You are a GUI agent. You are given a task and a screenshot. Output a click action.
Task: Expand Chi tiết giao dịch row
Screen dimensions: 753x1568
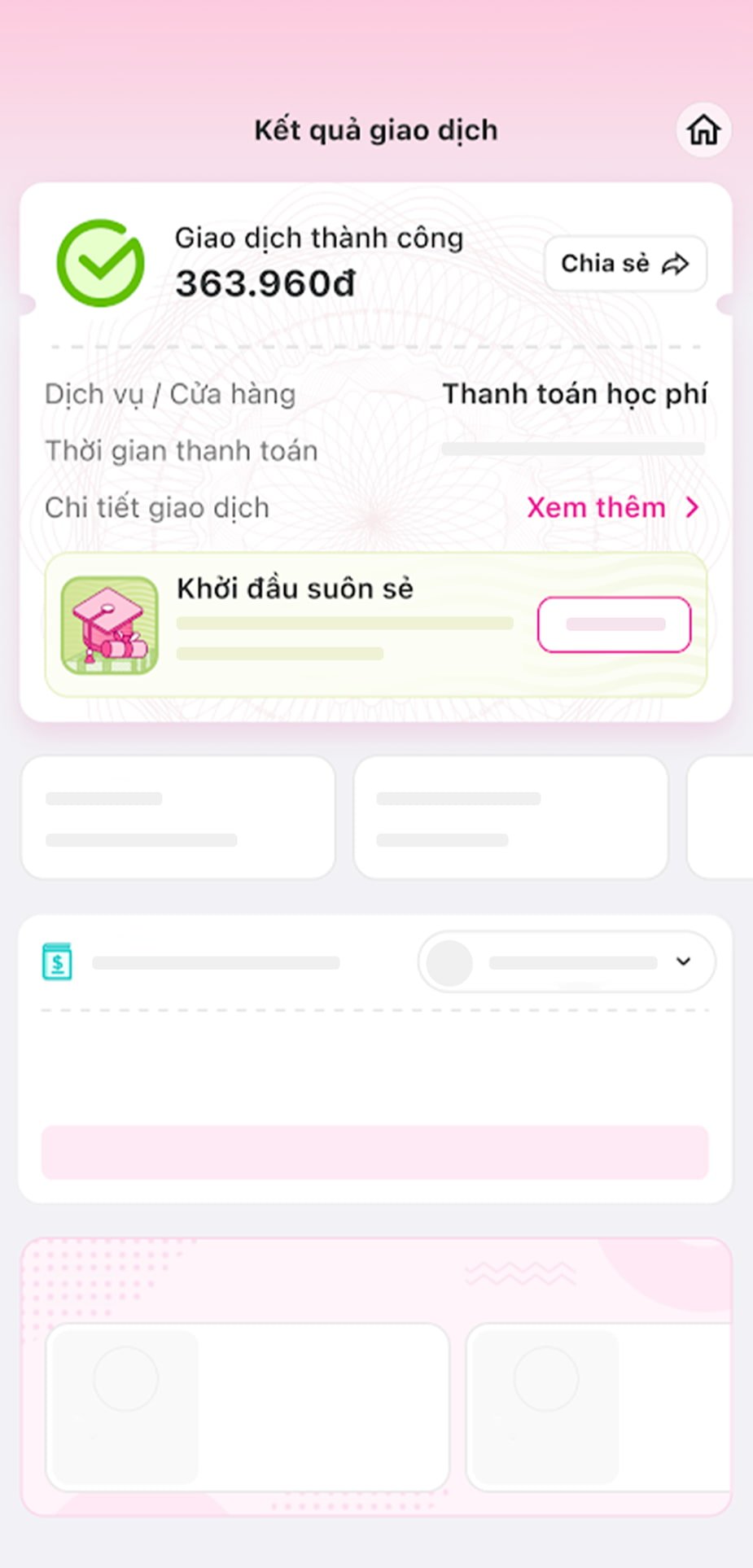pos(157,507)
